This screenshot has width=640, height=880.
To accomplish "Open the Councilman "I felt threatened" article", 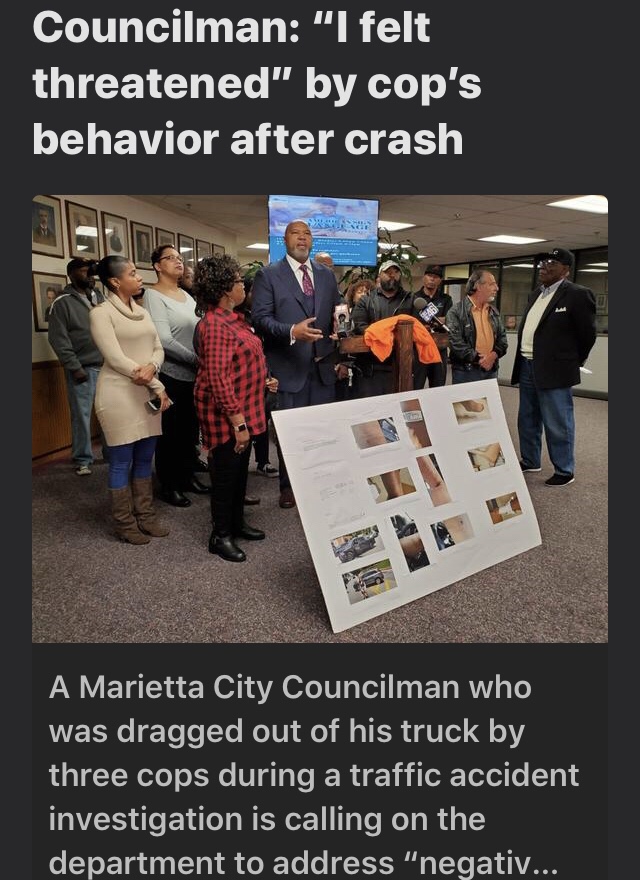I will tap(257, 84).
